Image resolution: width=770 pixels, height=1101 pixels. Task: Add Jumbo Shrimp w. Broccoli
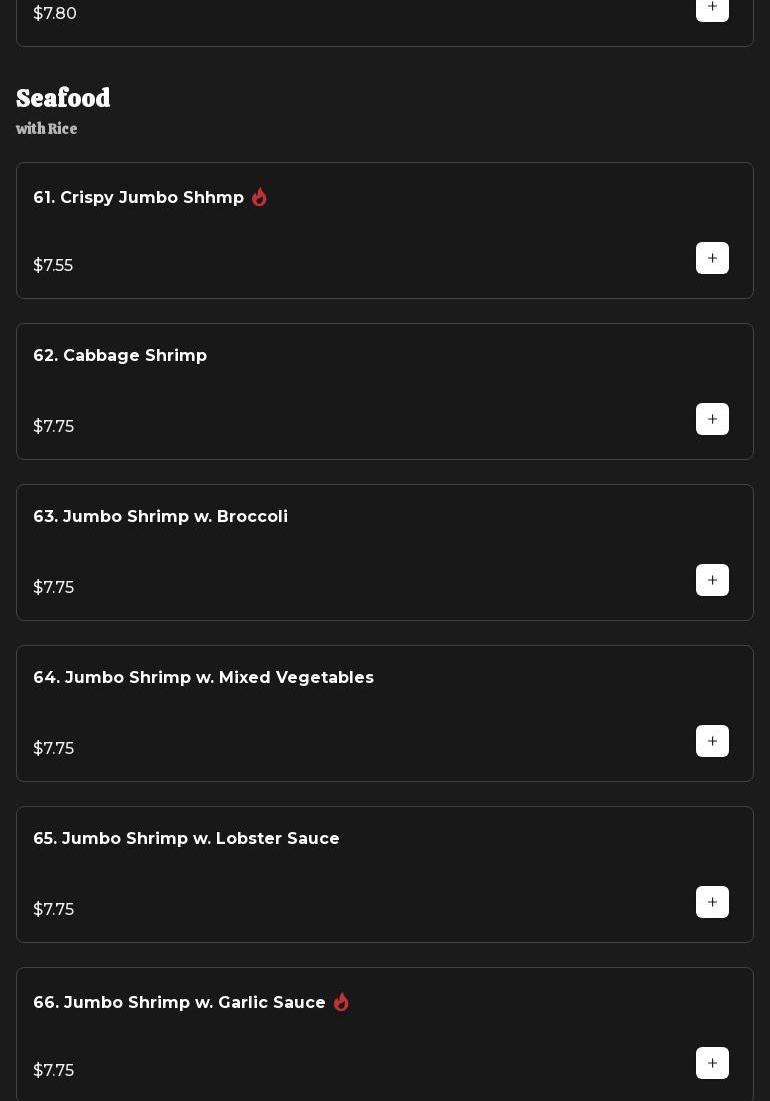[x=712, y=580]
